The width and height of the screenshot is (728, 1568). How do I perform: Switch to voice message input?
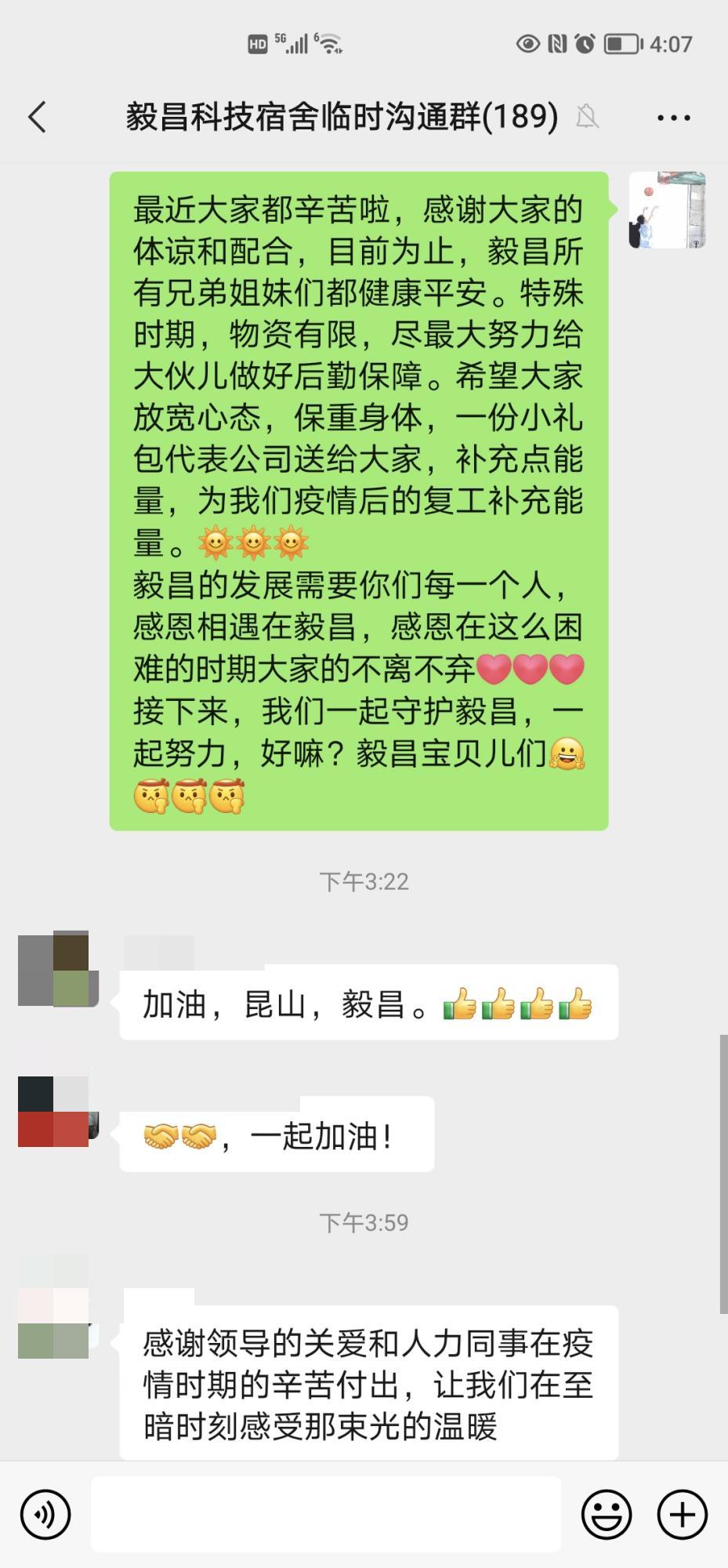45,1514
